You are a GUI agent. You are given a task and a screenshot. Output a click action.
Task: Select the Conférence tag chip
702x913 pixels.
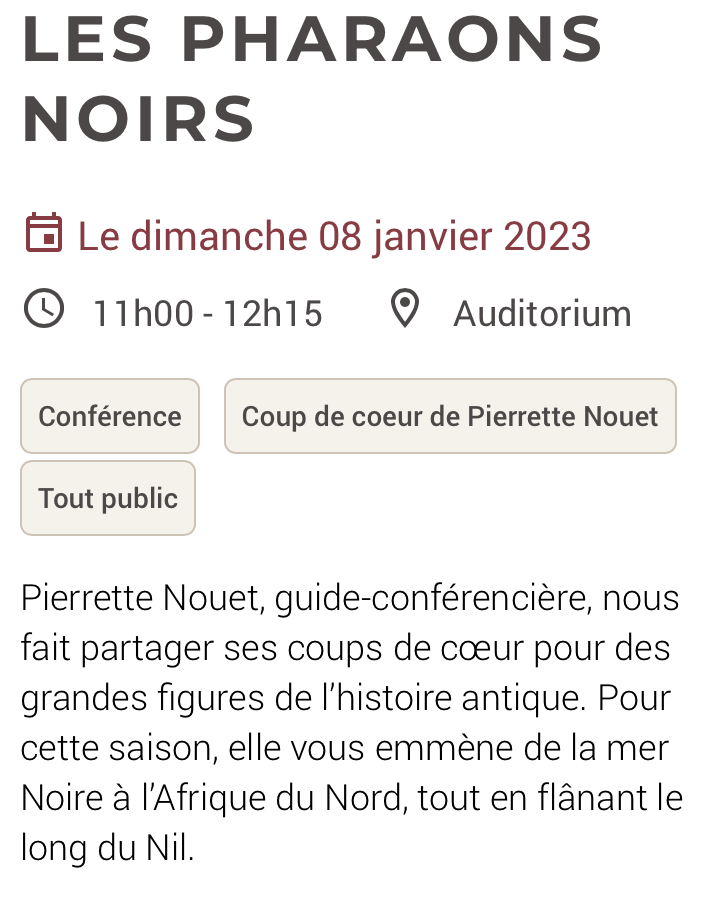pyautogui.click(x=110, y=416)
